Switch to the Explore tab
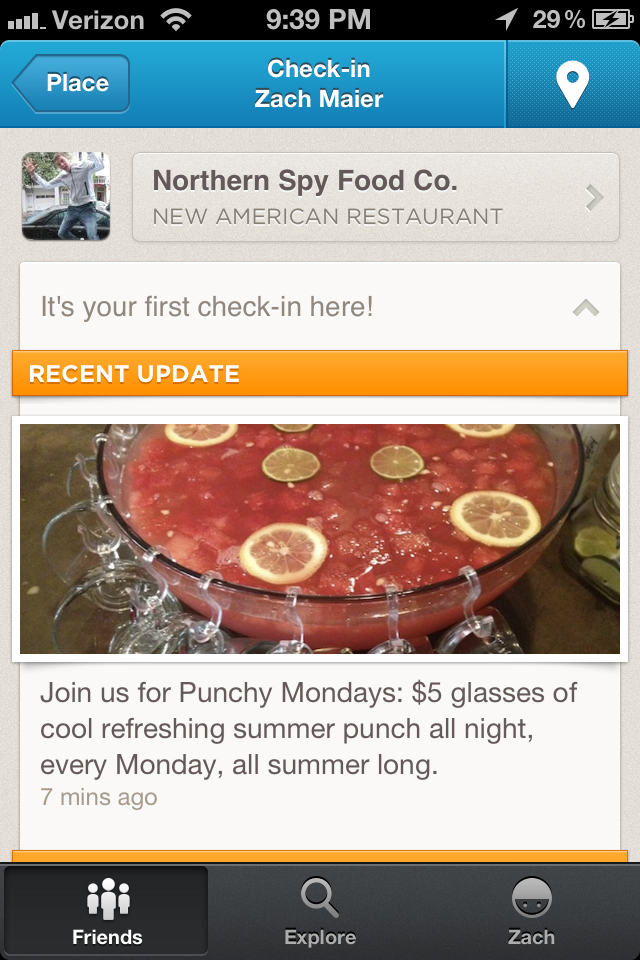 (320, 911)
